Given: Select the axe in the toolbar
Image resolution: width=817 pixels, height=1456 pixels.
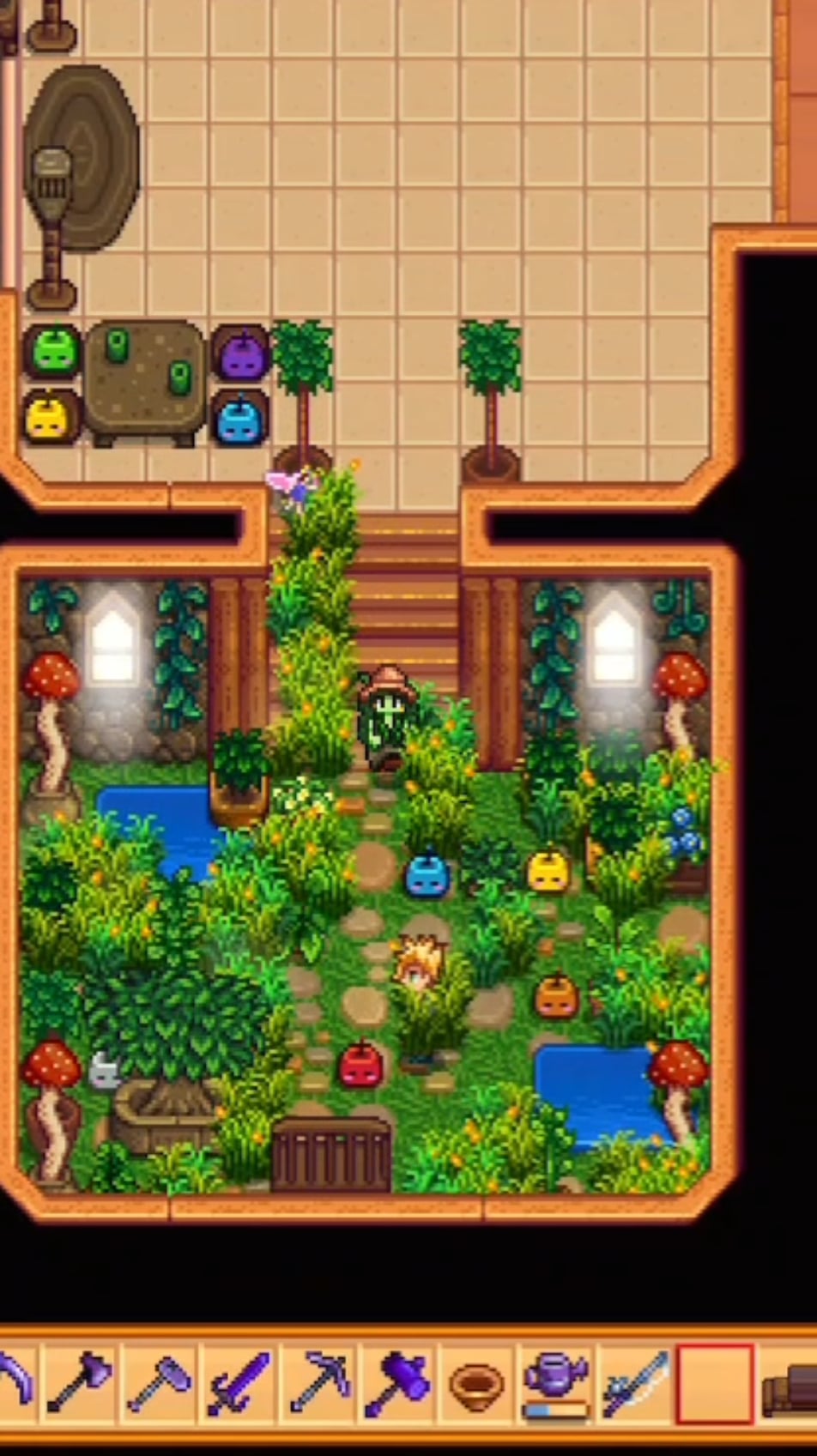Looking at the screenshot, I should click(79, 1383).
